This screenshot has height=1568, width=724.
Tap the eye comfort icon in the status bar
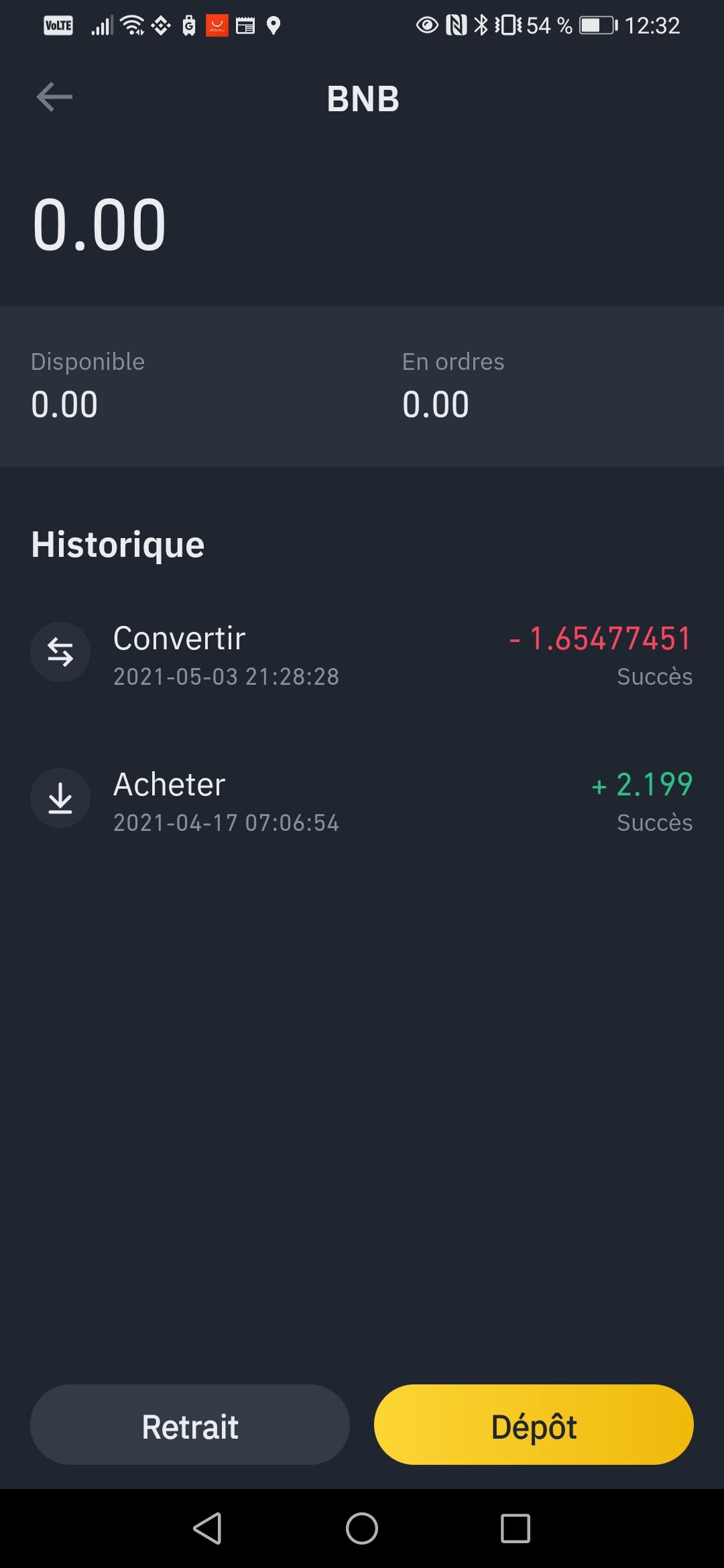tap(426, 25)
